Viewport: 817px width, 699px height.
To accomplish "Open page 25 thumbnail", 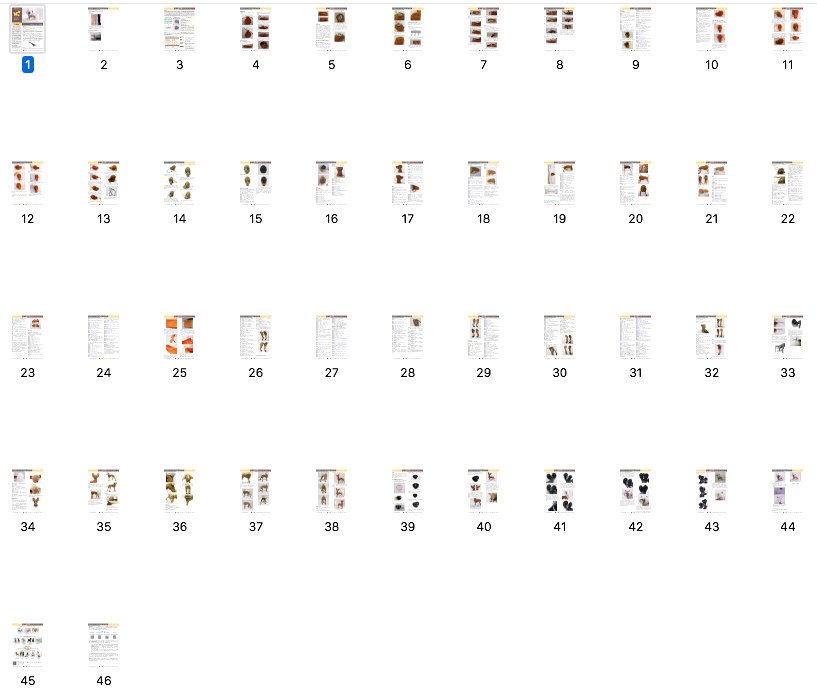I will coord(180,337).
